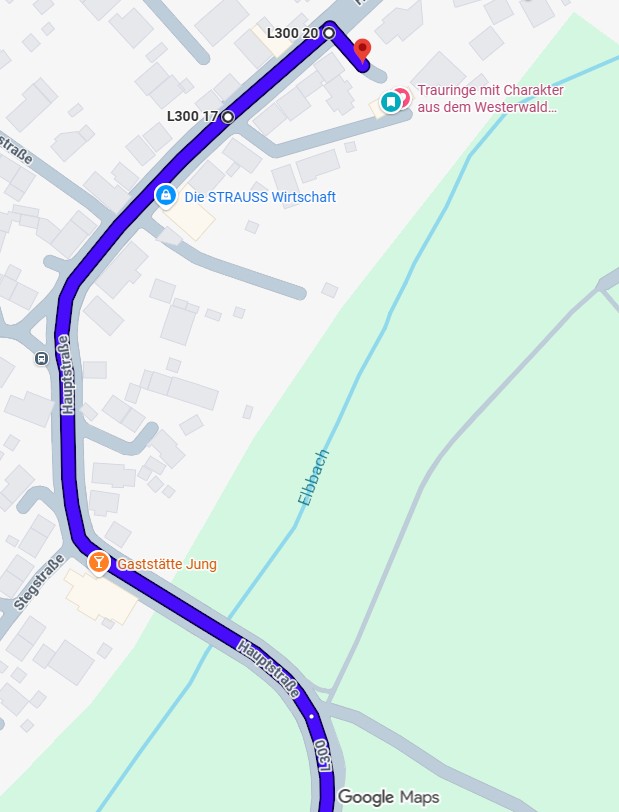Open the Die STRAUSS Wirtschaft place marker
This screenshot has width=619, height=812.
(x=165, y=195)
